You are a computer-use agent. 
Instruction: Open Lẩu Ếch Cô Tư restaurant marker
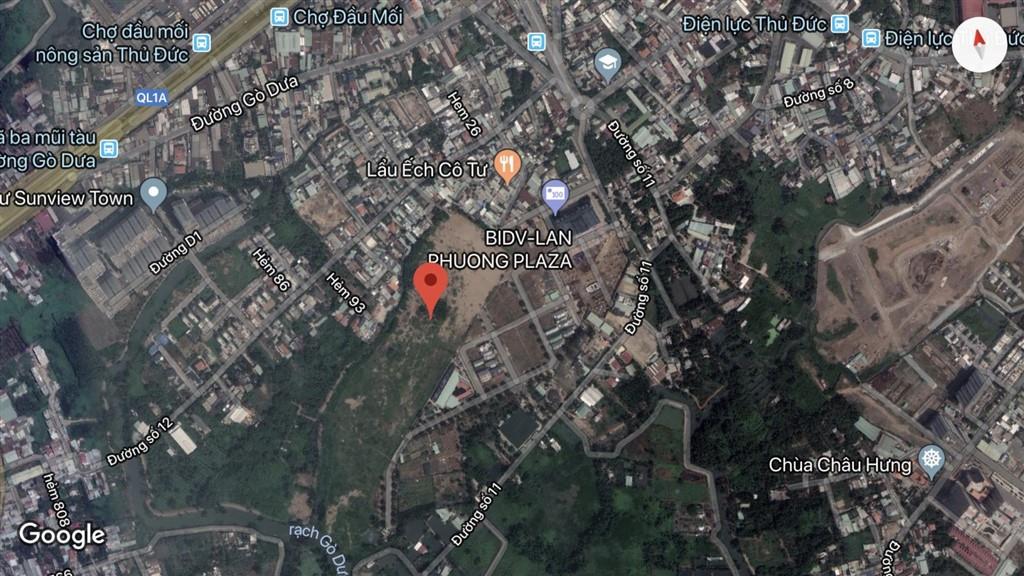[x=508, y=165]
